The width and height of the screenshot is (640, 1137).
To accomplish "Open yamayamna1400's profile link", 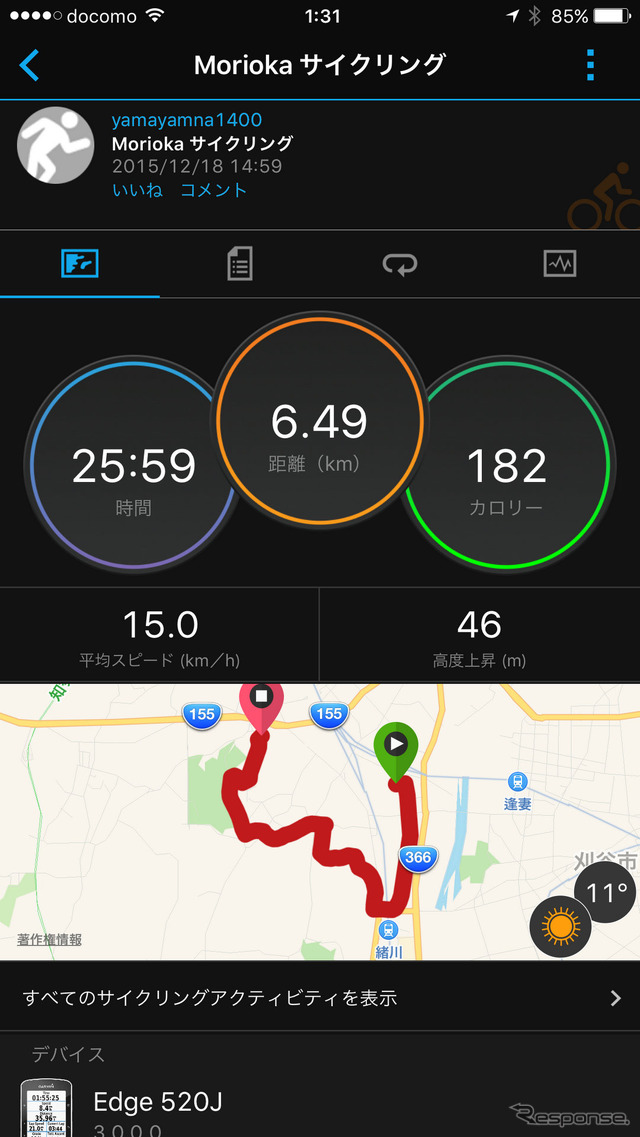I will tap(187, 121).
